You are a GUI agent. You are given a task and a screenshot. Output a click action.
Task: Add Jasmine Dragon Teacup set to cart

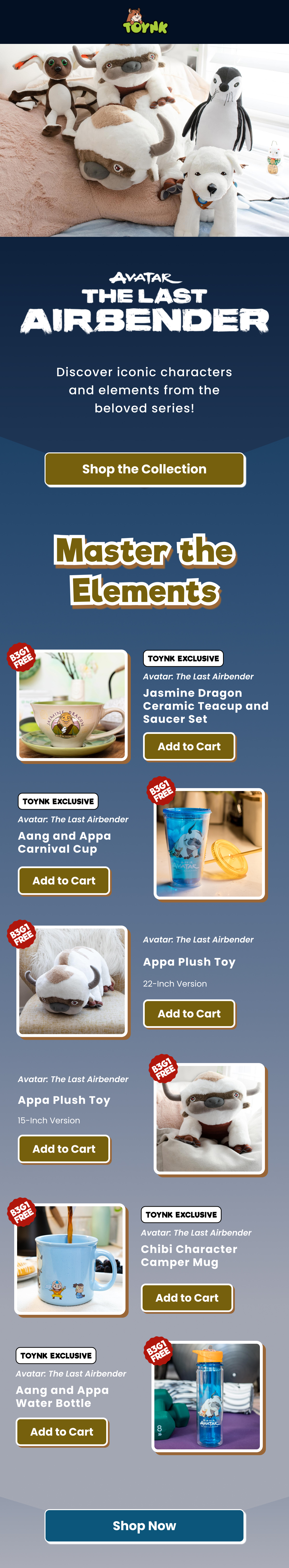(x=189, y=746)
